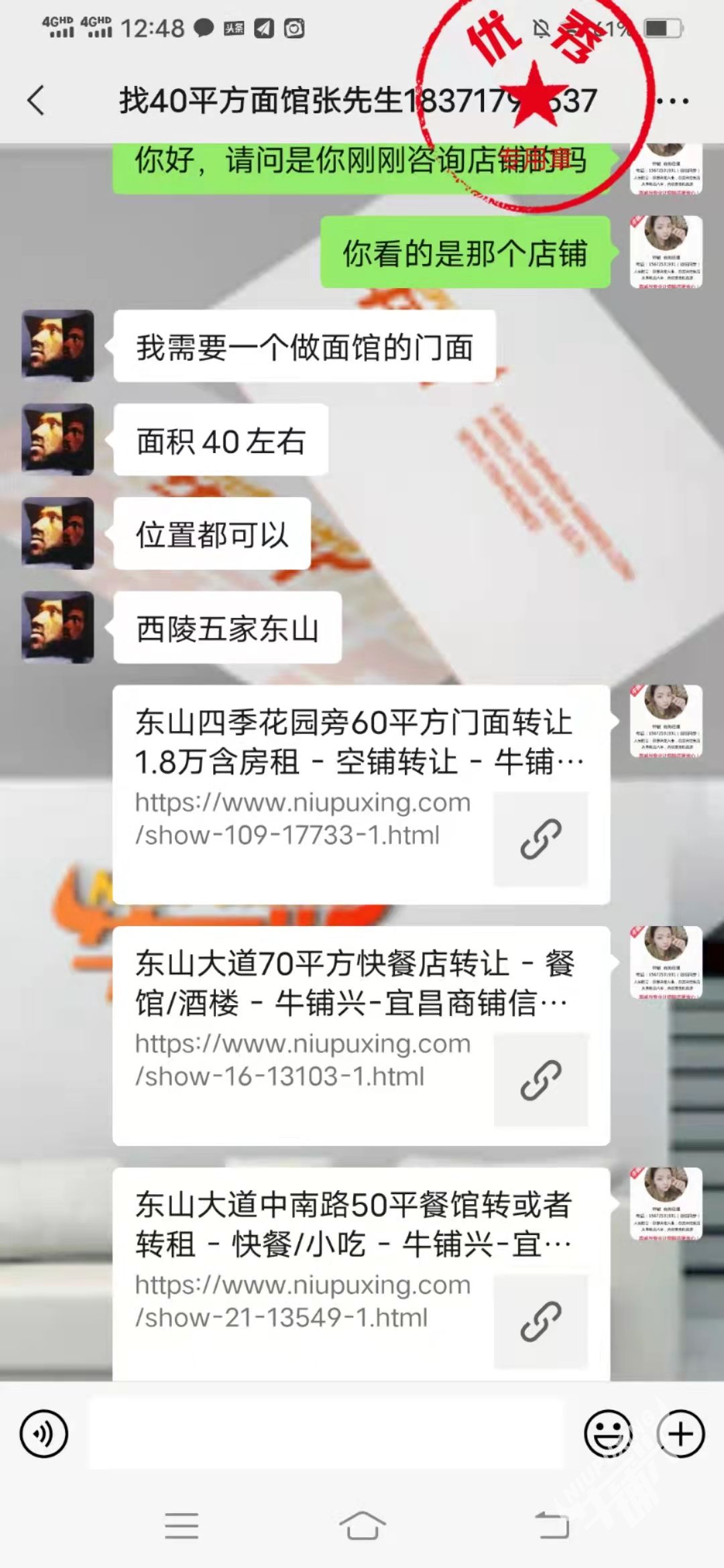
Task: View the sender avatar beside 你看的是那个店铺
Action: point(666,252)
